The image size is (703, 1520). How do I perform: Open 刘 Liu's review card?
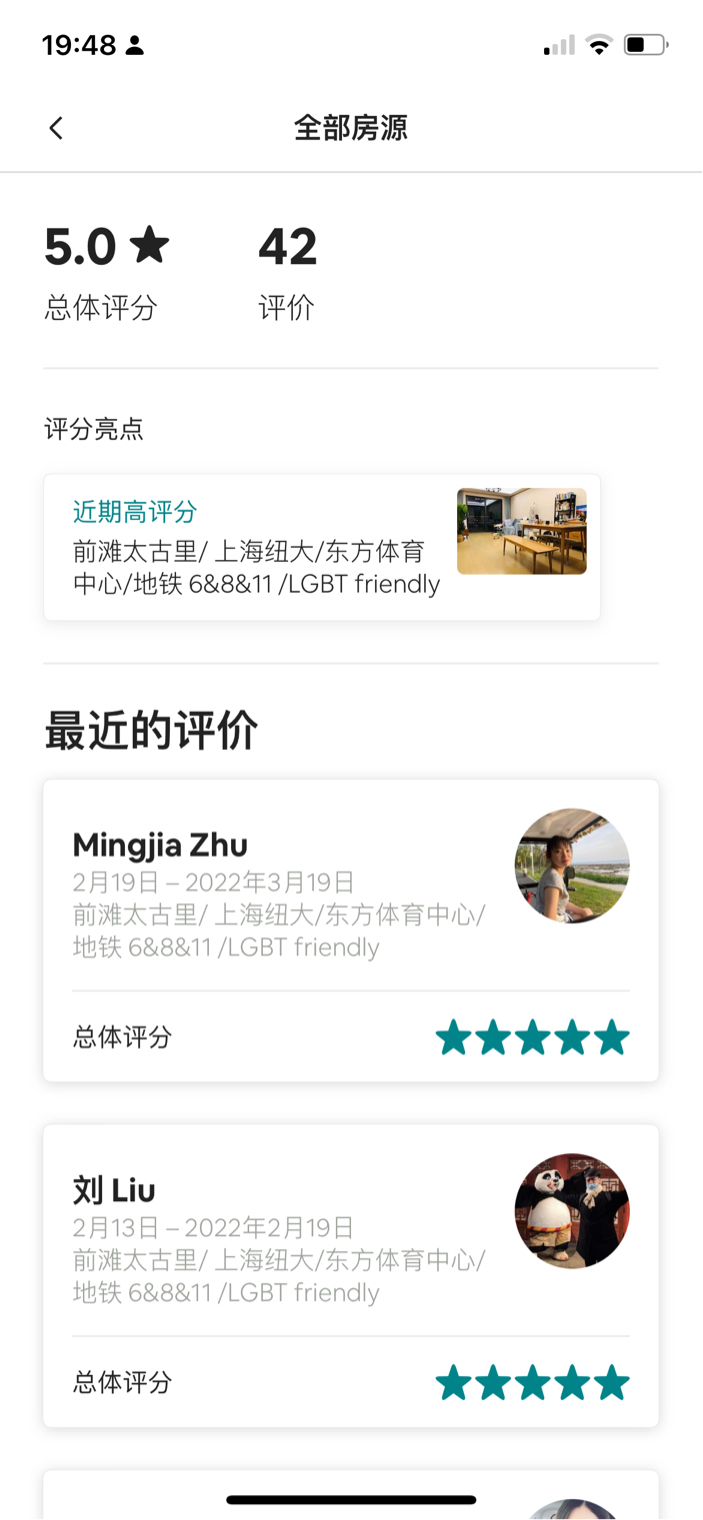350,1274
